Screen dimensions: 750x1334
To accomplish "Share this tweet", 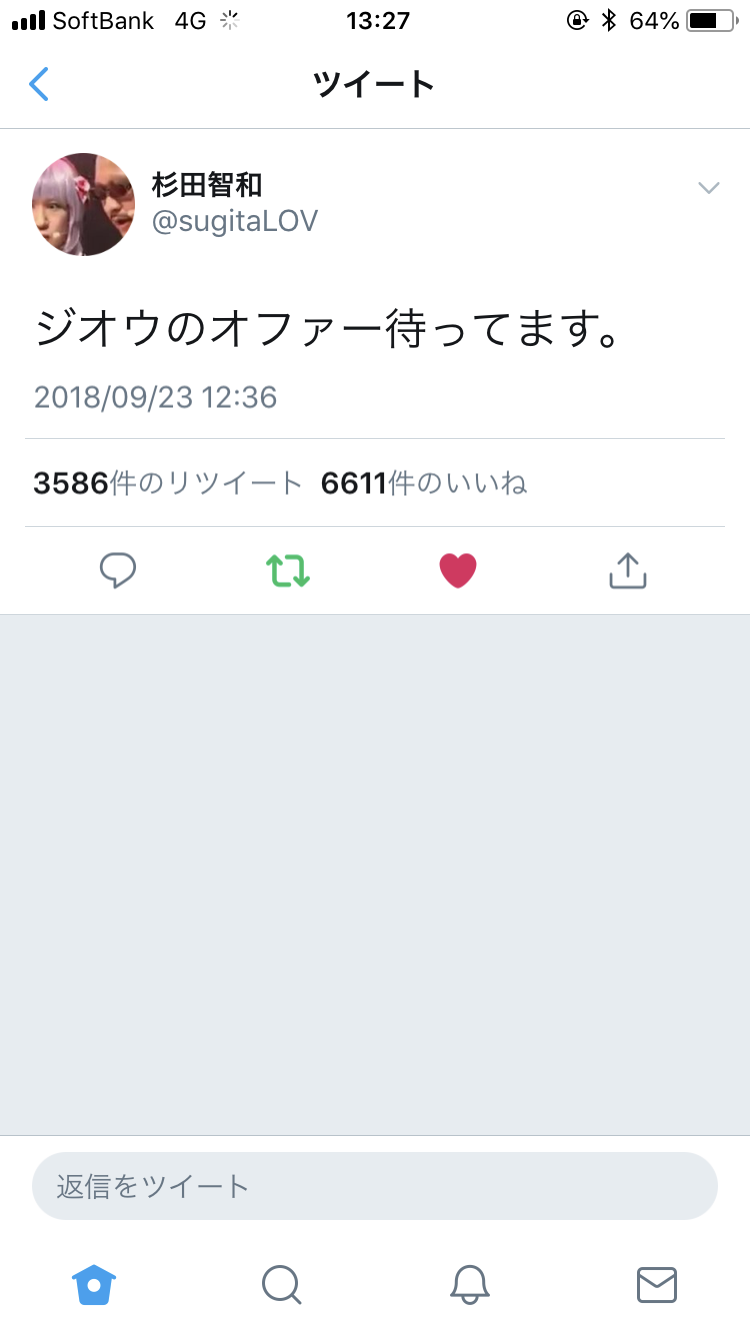I will 628,570.
